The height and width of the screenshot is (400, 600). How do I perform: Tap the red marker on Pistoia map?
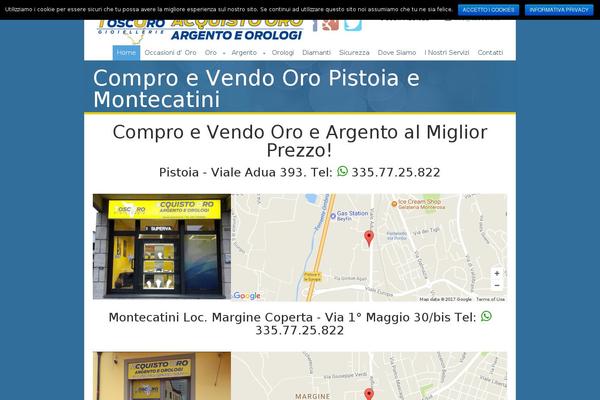coord(368,238)
